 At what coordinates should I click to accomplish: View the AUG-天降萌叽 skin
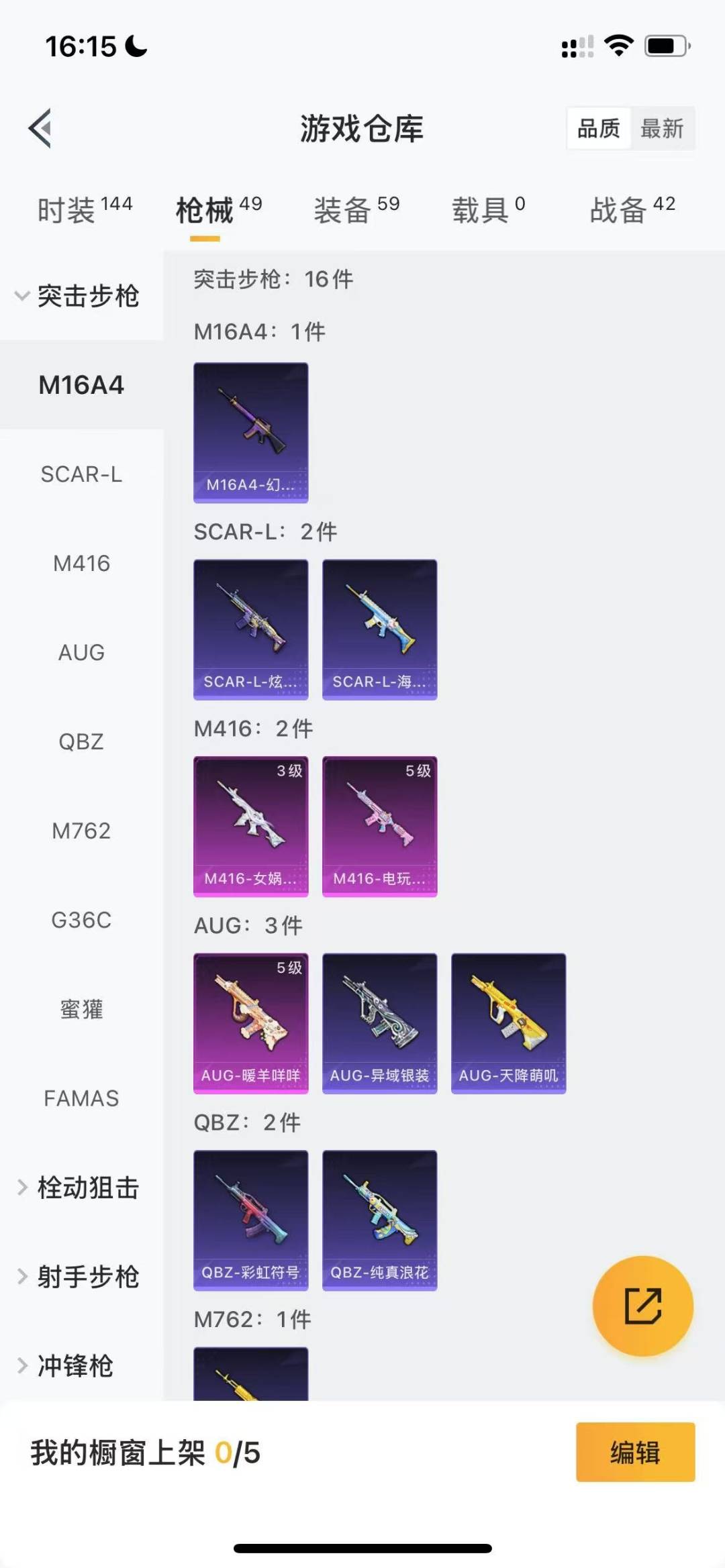(509, 1023)
